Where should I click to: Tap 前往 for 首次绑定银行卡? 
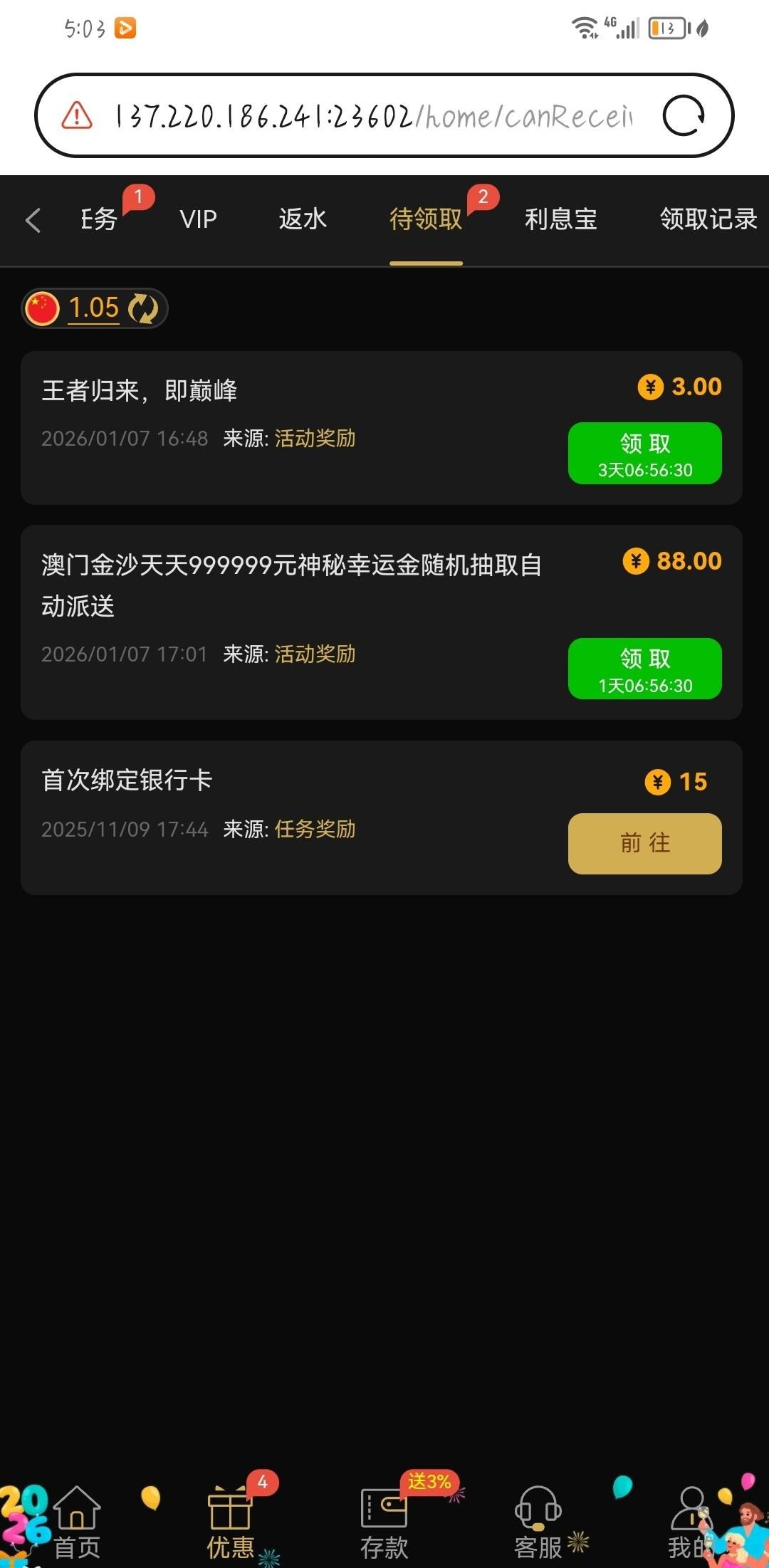pyautogui.click(x=644, y=844)
